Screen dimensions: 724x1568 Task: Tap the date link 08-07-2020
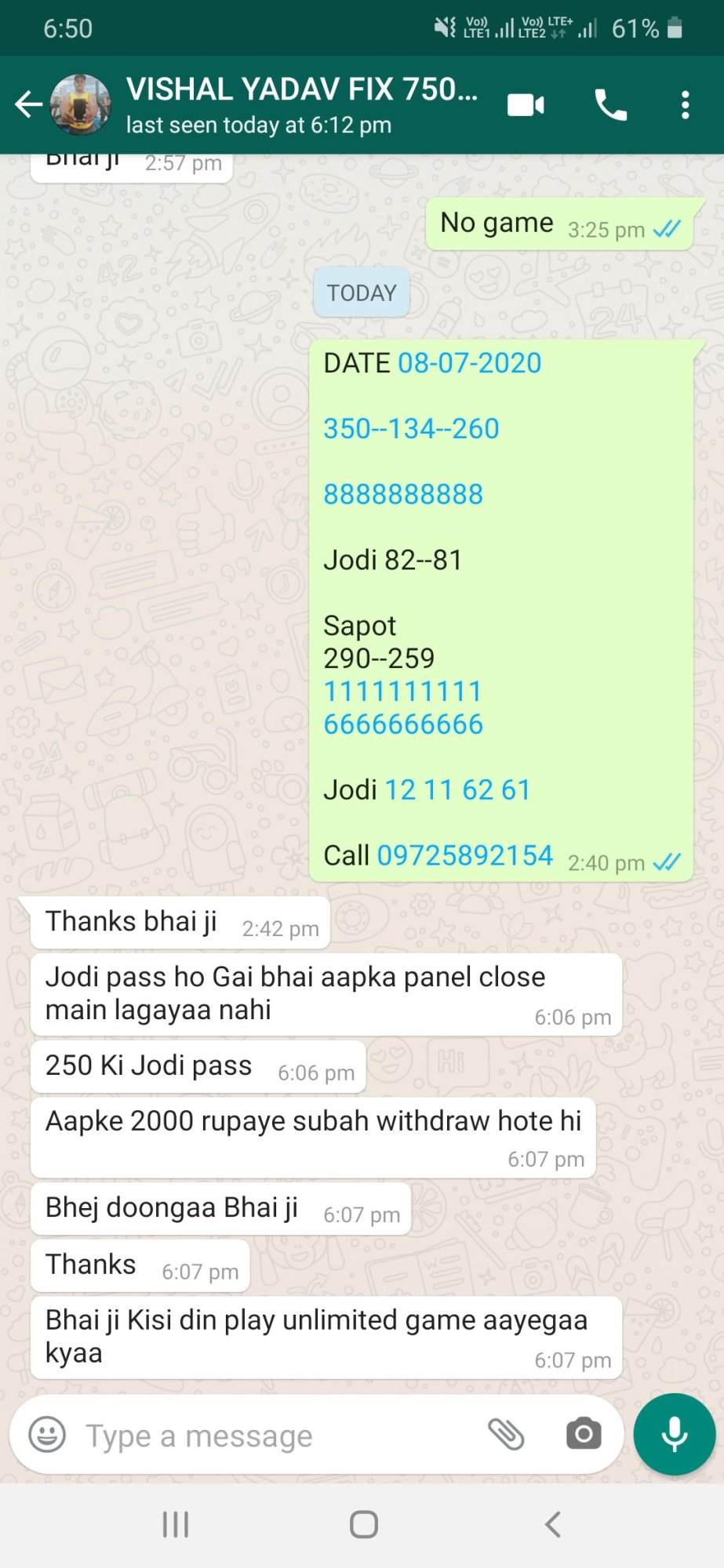[470, 363]
